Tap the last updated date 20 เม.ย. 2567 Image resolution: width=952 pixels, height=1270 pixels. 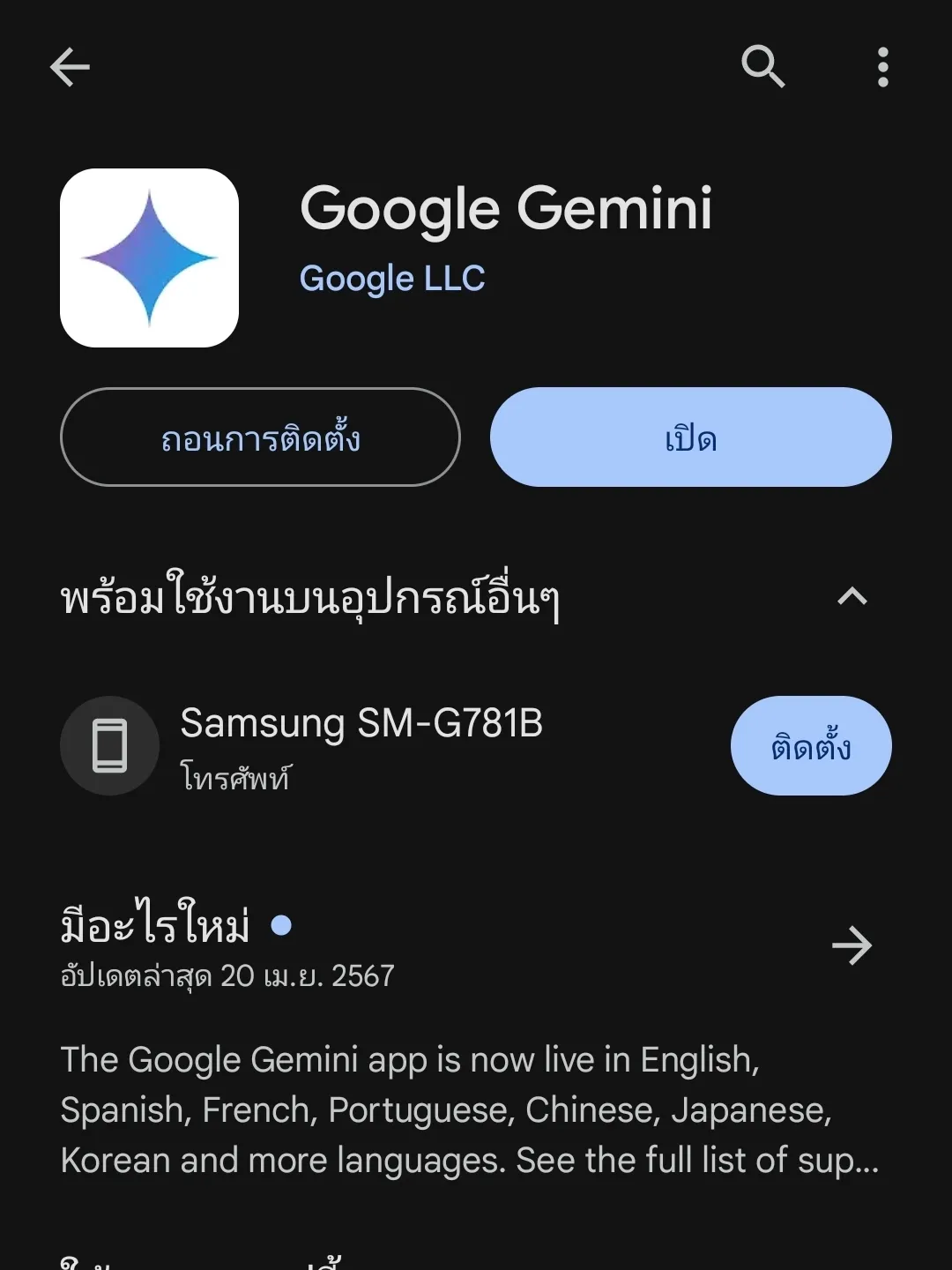point(225,976)
